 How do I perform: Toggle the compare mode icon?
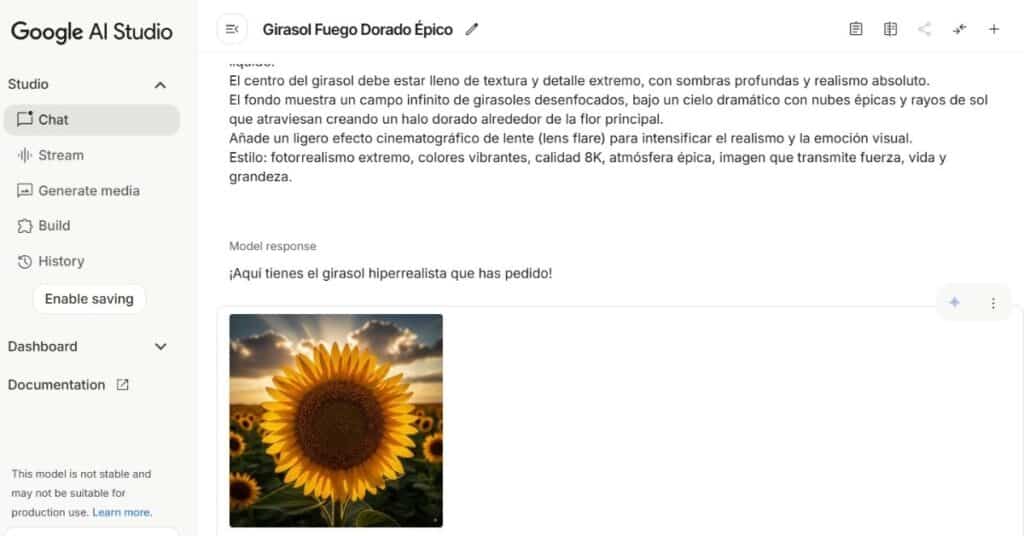(x=890, y=29)
